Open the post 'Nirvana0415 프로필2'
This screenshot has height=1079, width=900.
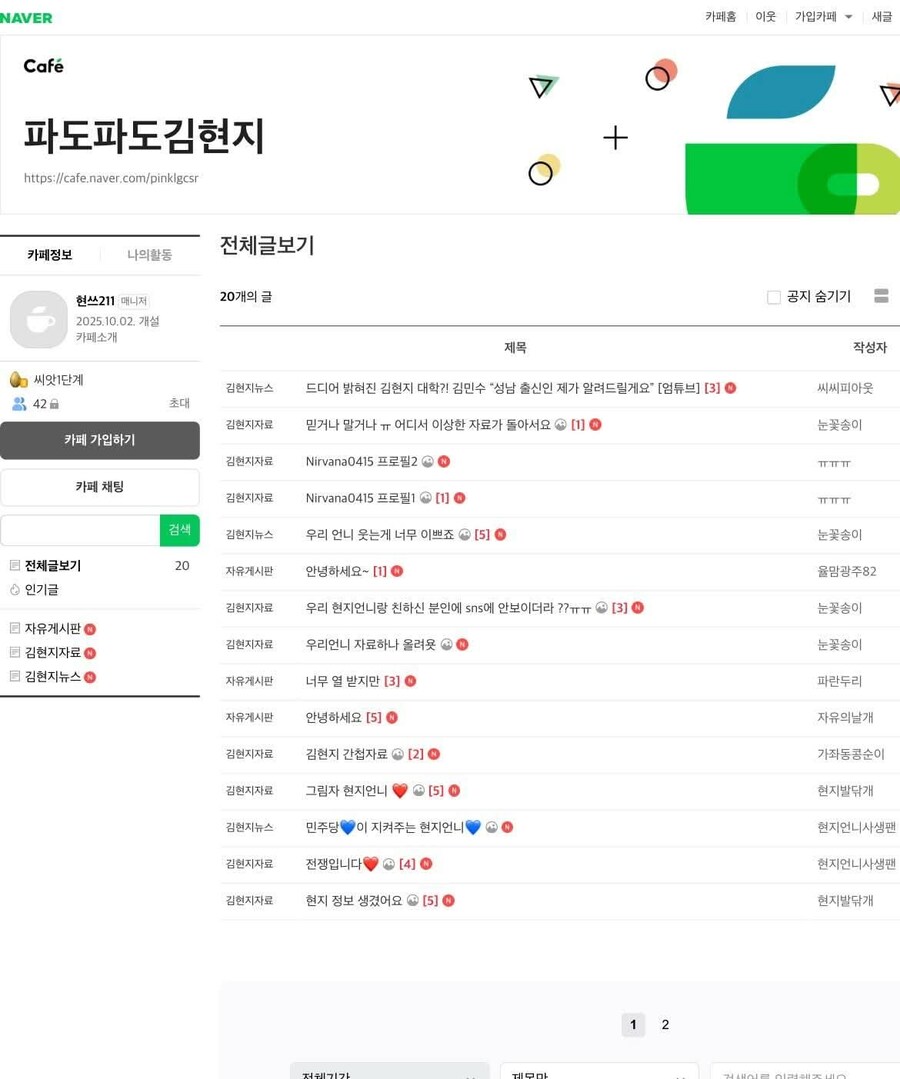tap(361, 461)
